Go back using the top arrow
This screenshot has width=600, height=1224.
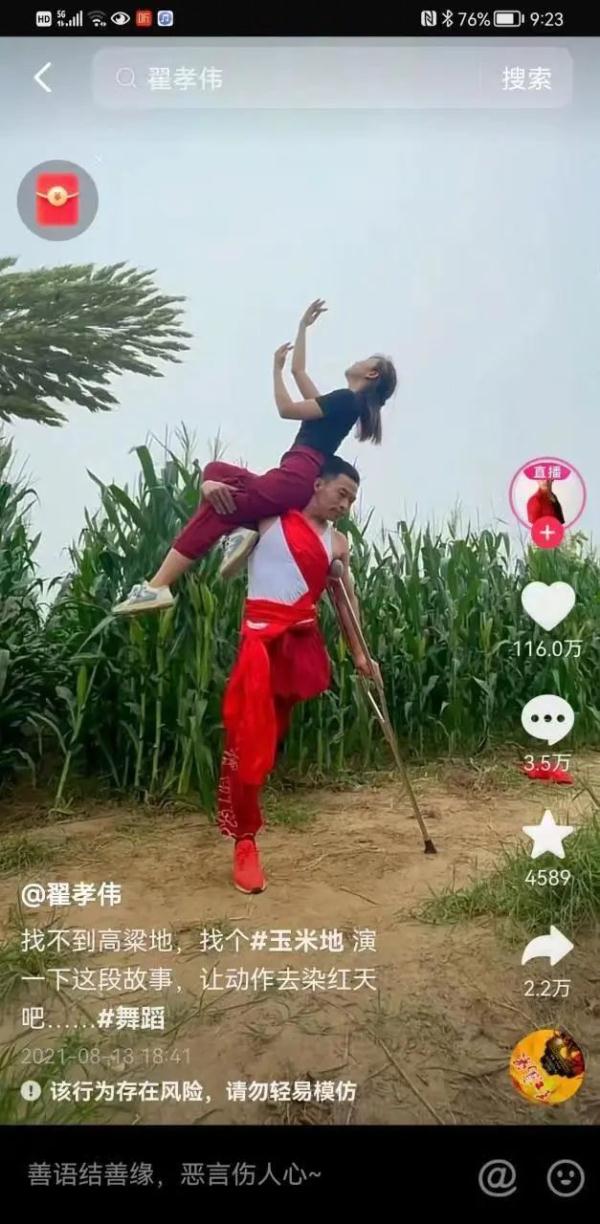coord(42,78)
